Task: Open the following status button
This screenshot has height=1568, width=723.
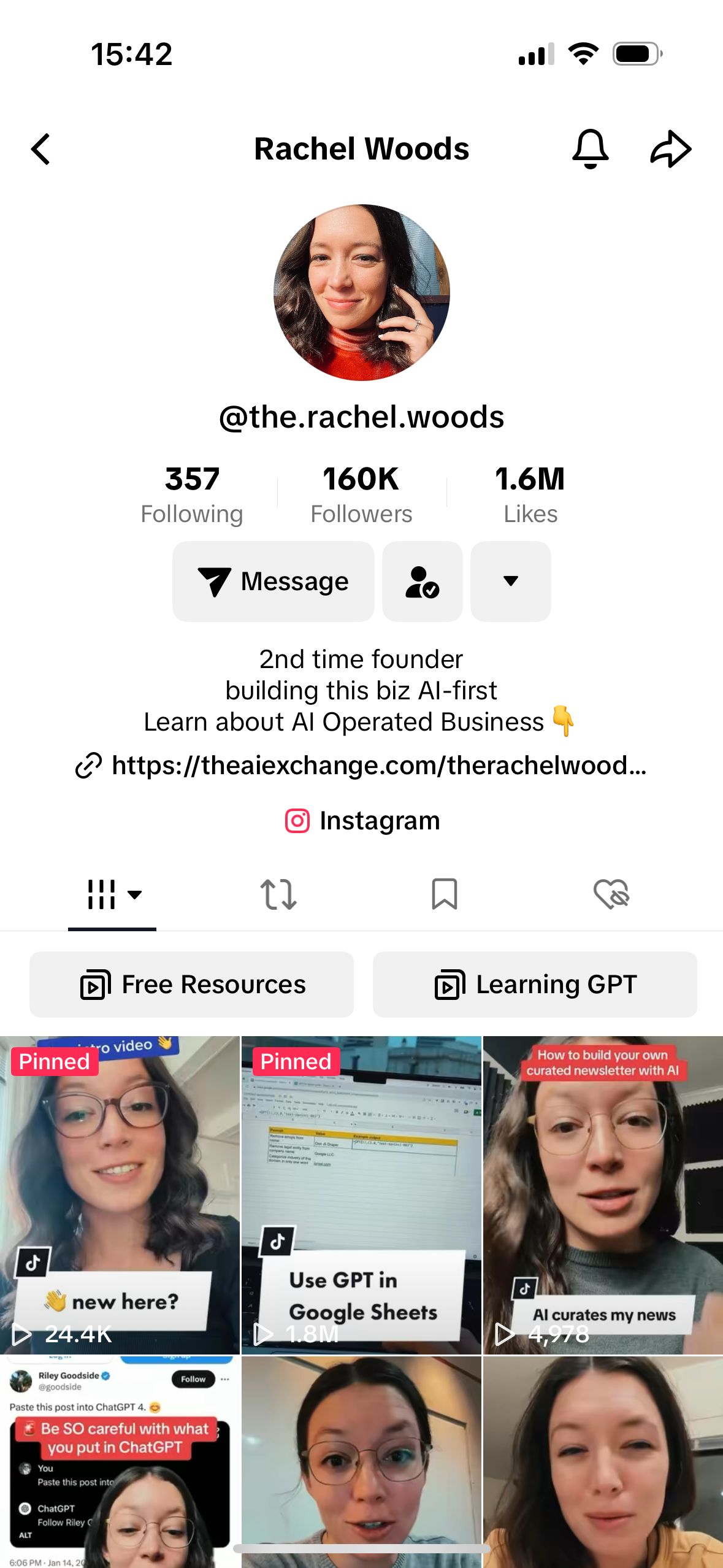Action: point(422,581)
